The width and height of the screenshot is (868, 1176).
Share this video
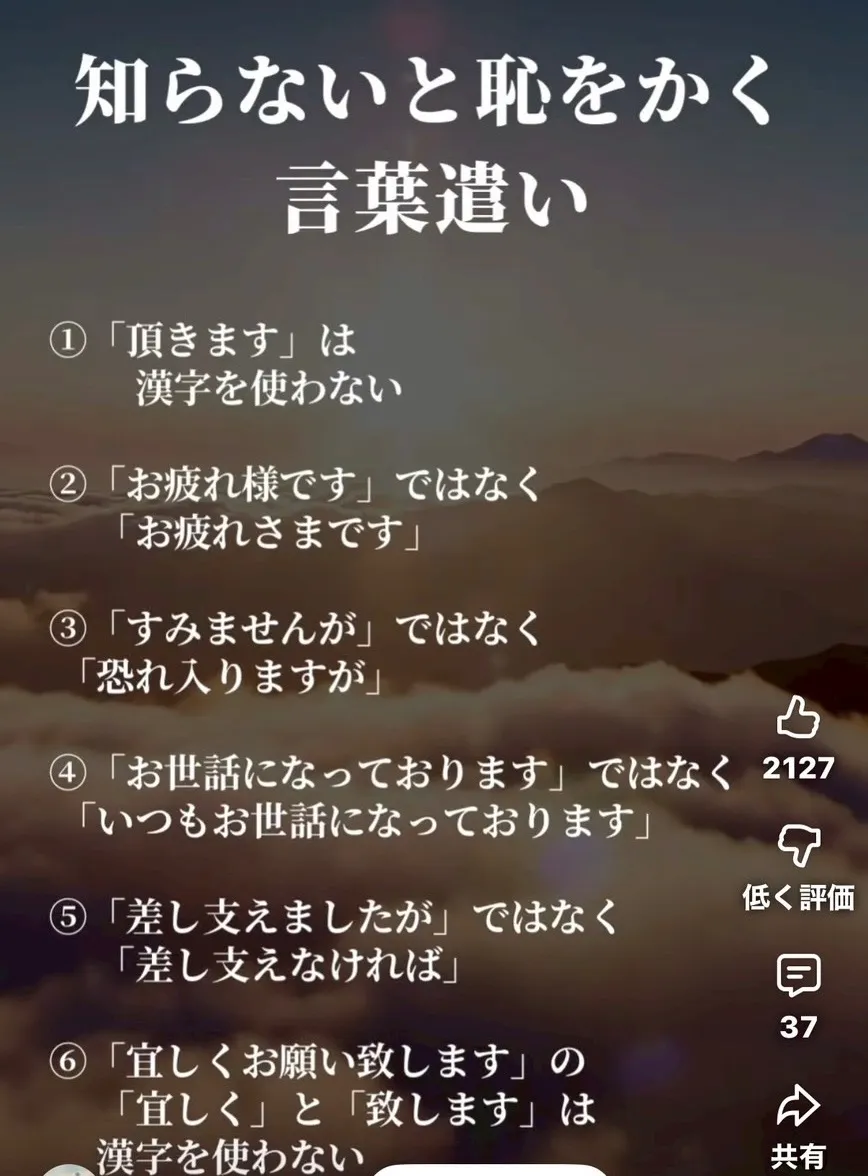tap(798, 1106)
